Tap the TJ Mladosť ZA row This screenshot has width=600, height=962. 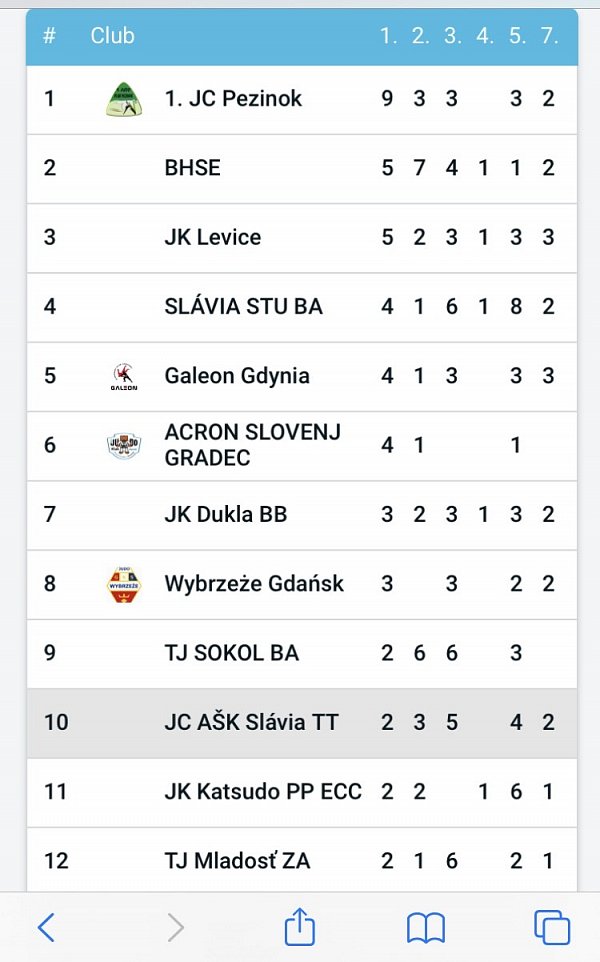tap(302, 860)
